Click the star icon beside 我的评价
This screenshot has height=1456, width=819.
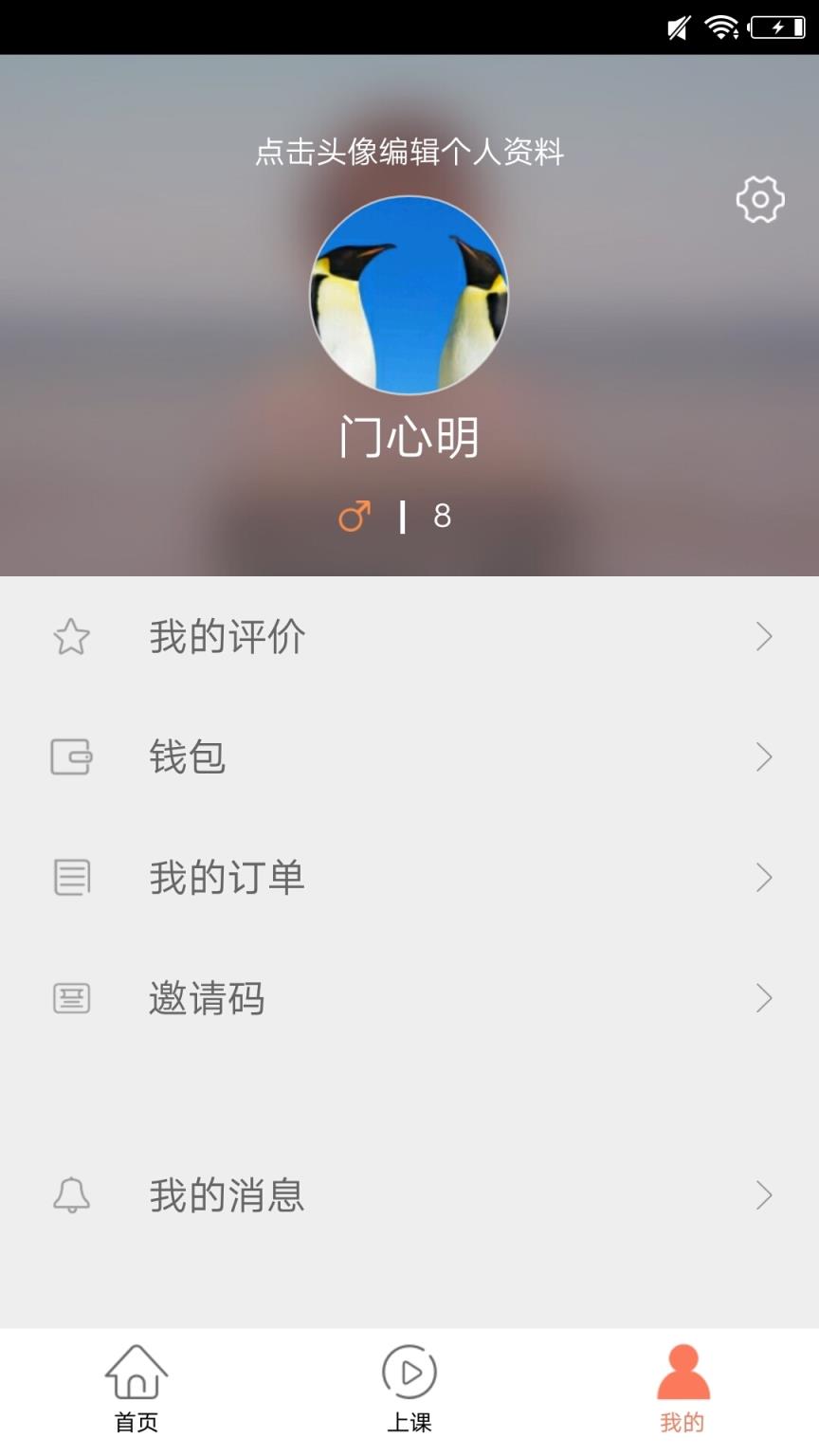(71, 638)
